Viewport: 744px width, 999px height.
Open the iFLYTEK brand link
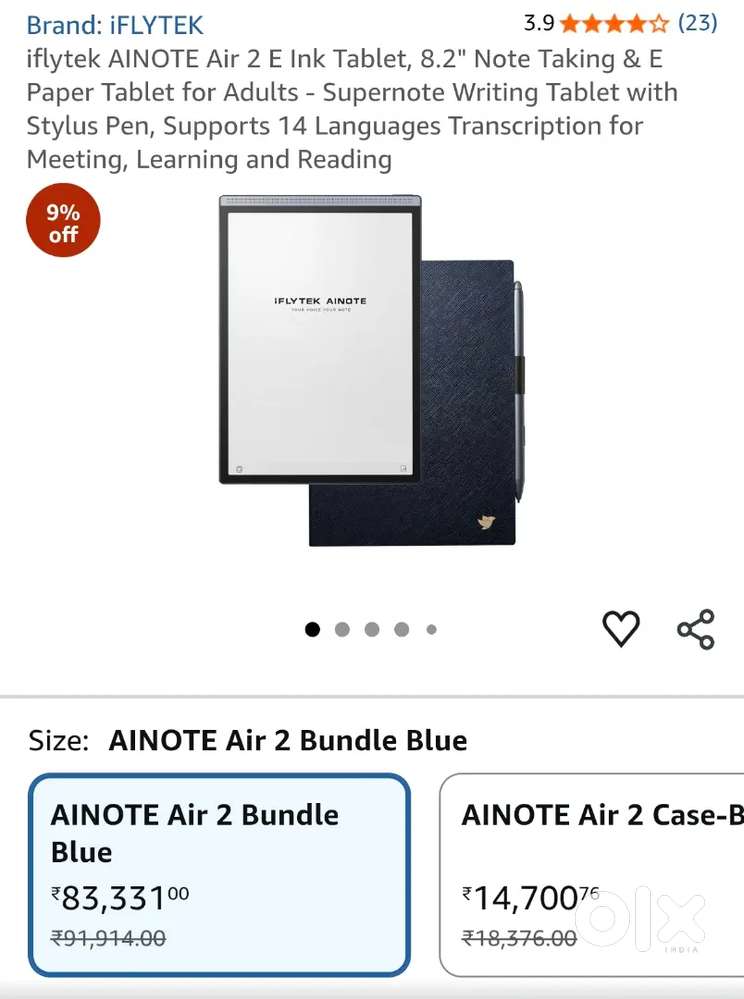click(115, 25)
